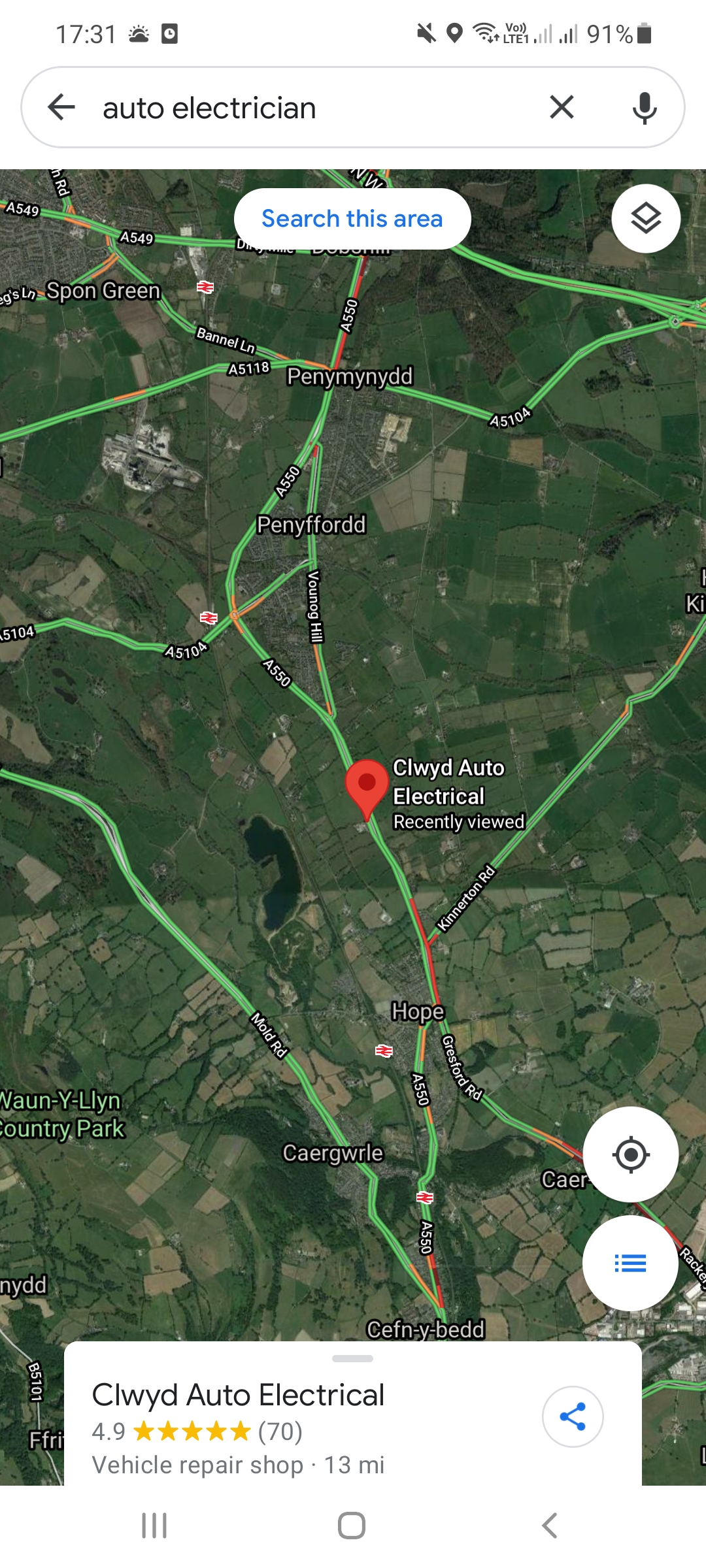Center map on my current location
Viewport: 706px width, 1568px height.
coord(630,1154)
